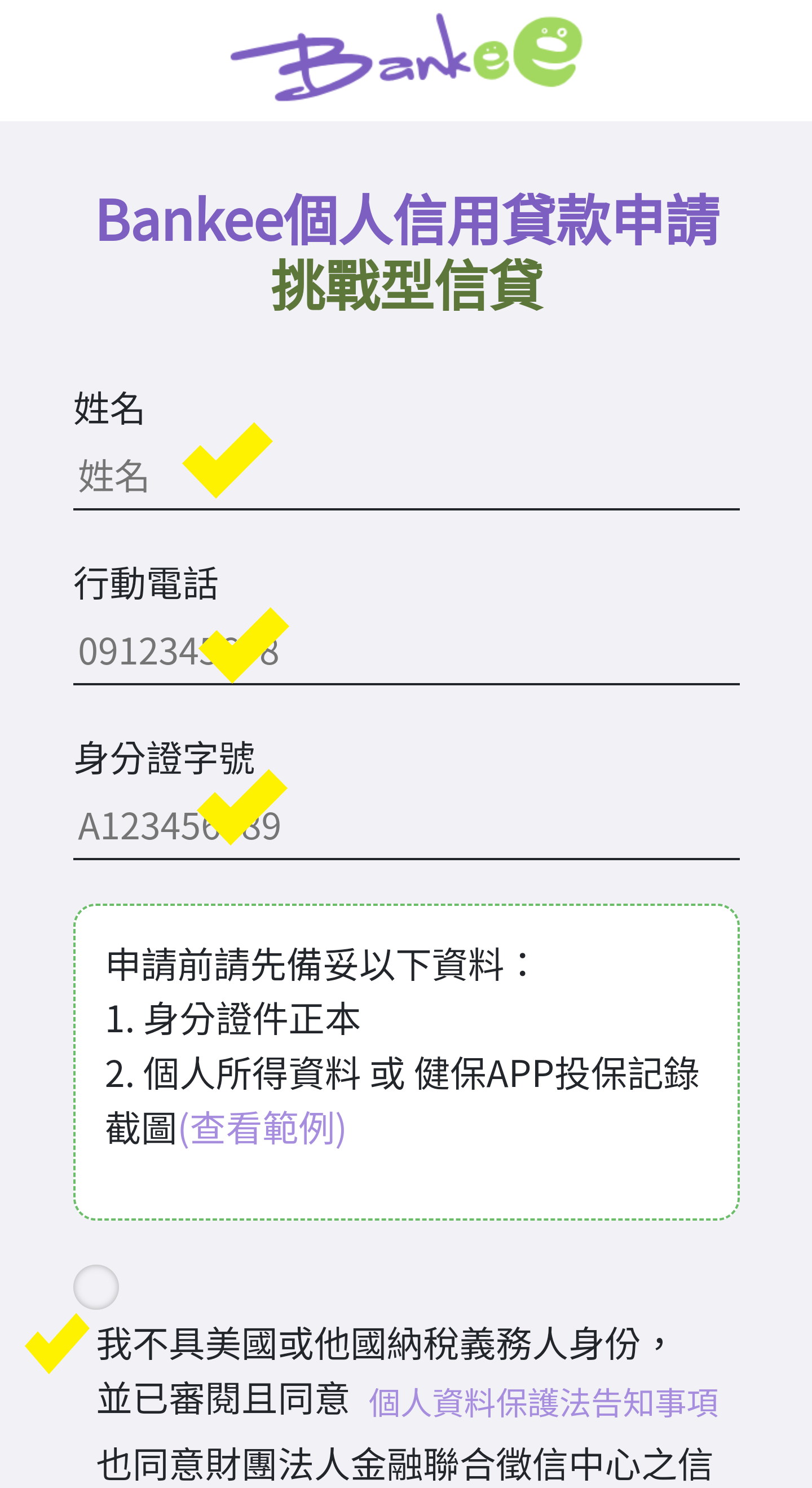Focus the 身分證字號 ID number field
Viewport: 812px width, 1488px height.
click(406, 826)
